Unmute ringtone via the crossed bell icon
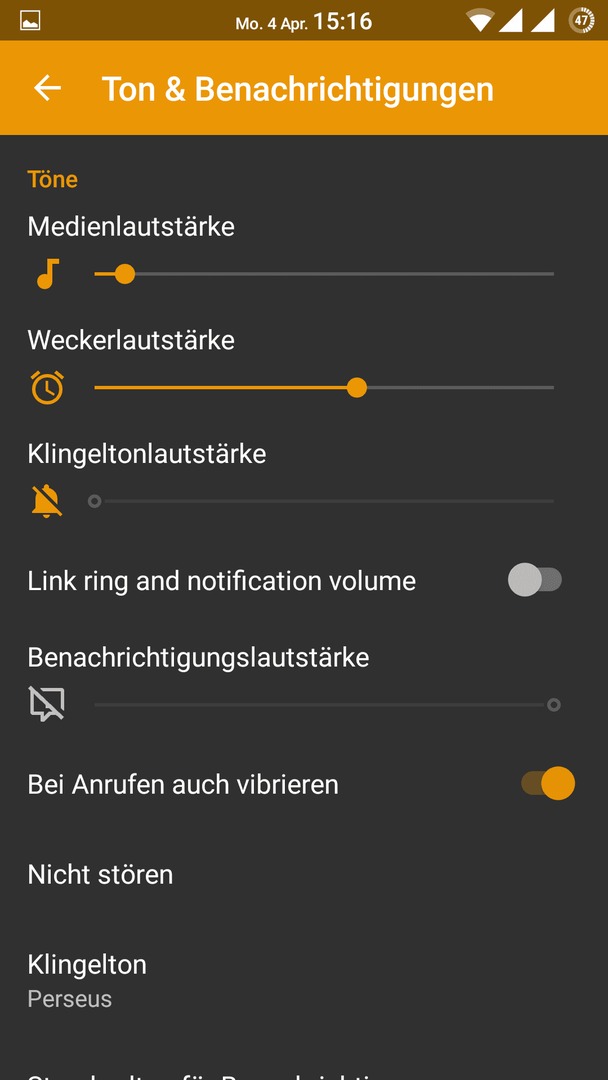 [47, 501]
